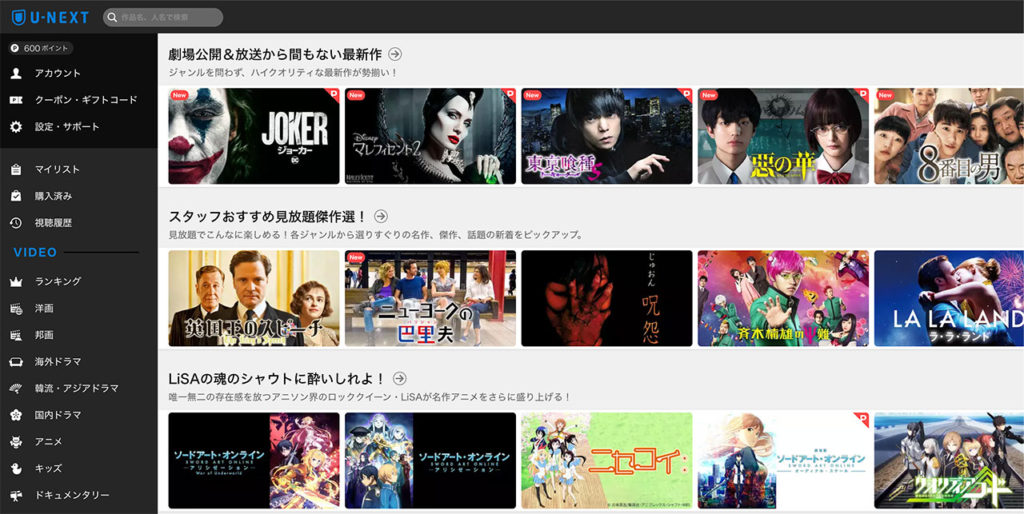Viewport: 1024px width, 514px height.
Task: Open the JOKER movie tile
Action: coord(254,136)
